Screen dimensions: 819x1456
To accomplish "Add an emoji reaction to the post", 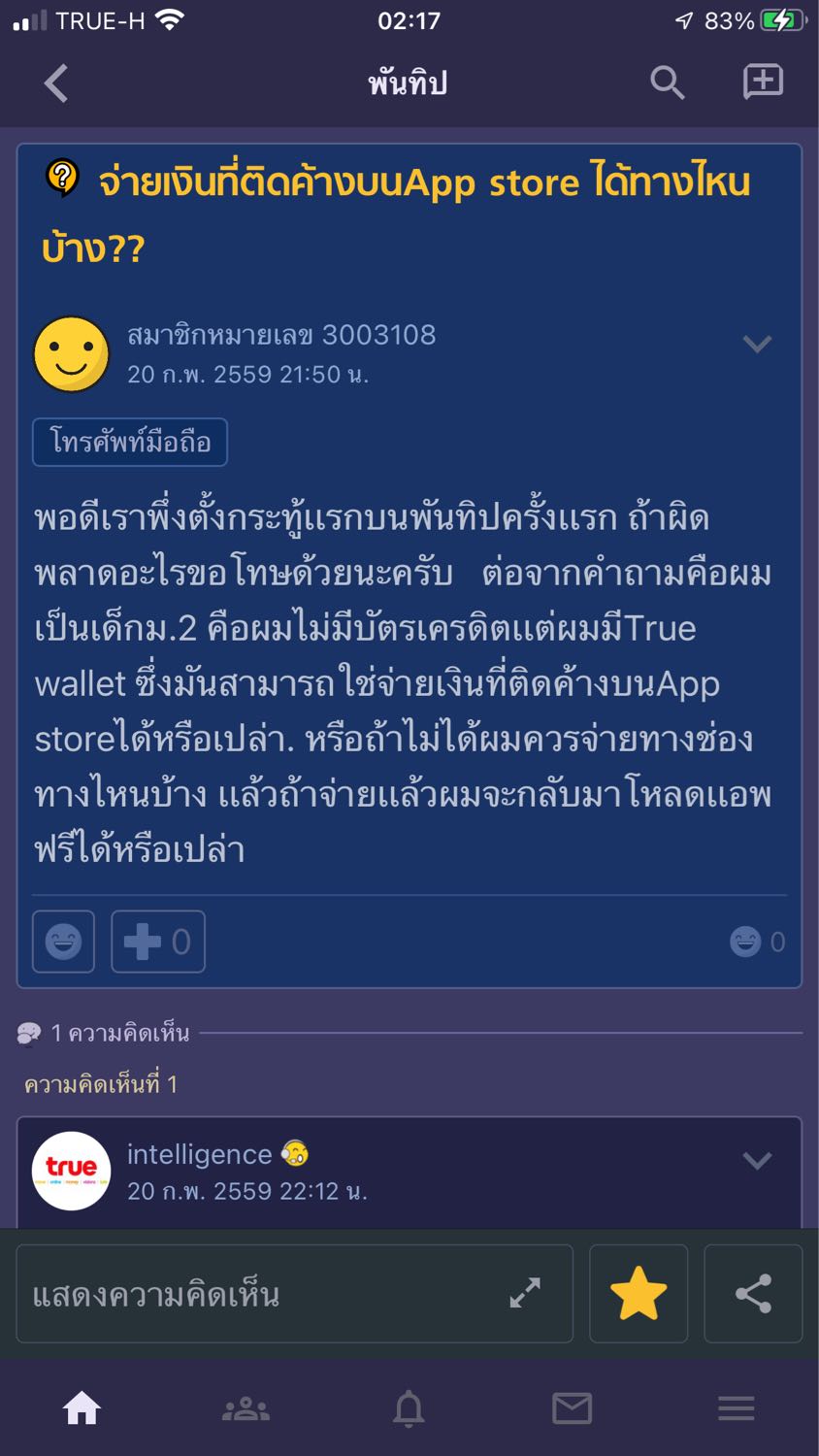I will click(64, 942).
